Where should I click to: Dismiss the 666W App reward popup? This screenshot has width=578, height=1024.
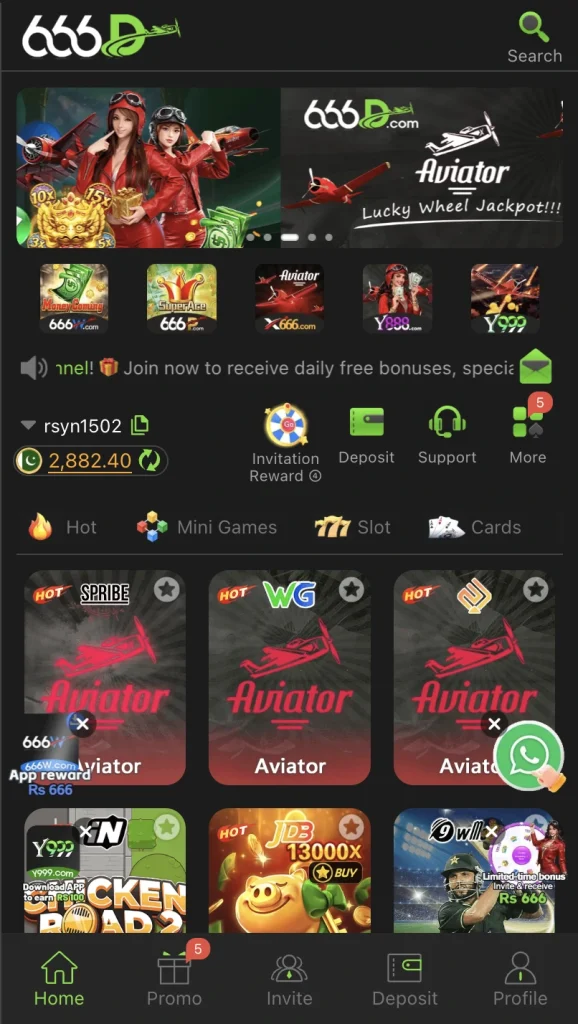pyautogui.click(x=82, y=724)
